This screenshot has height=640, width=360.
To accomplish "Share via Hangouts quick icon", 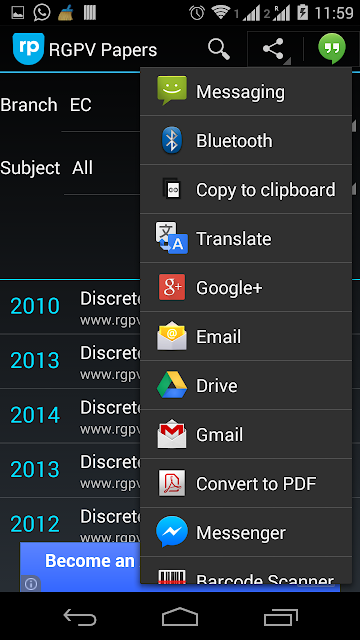I will click(x=332, y=49).
